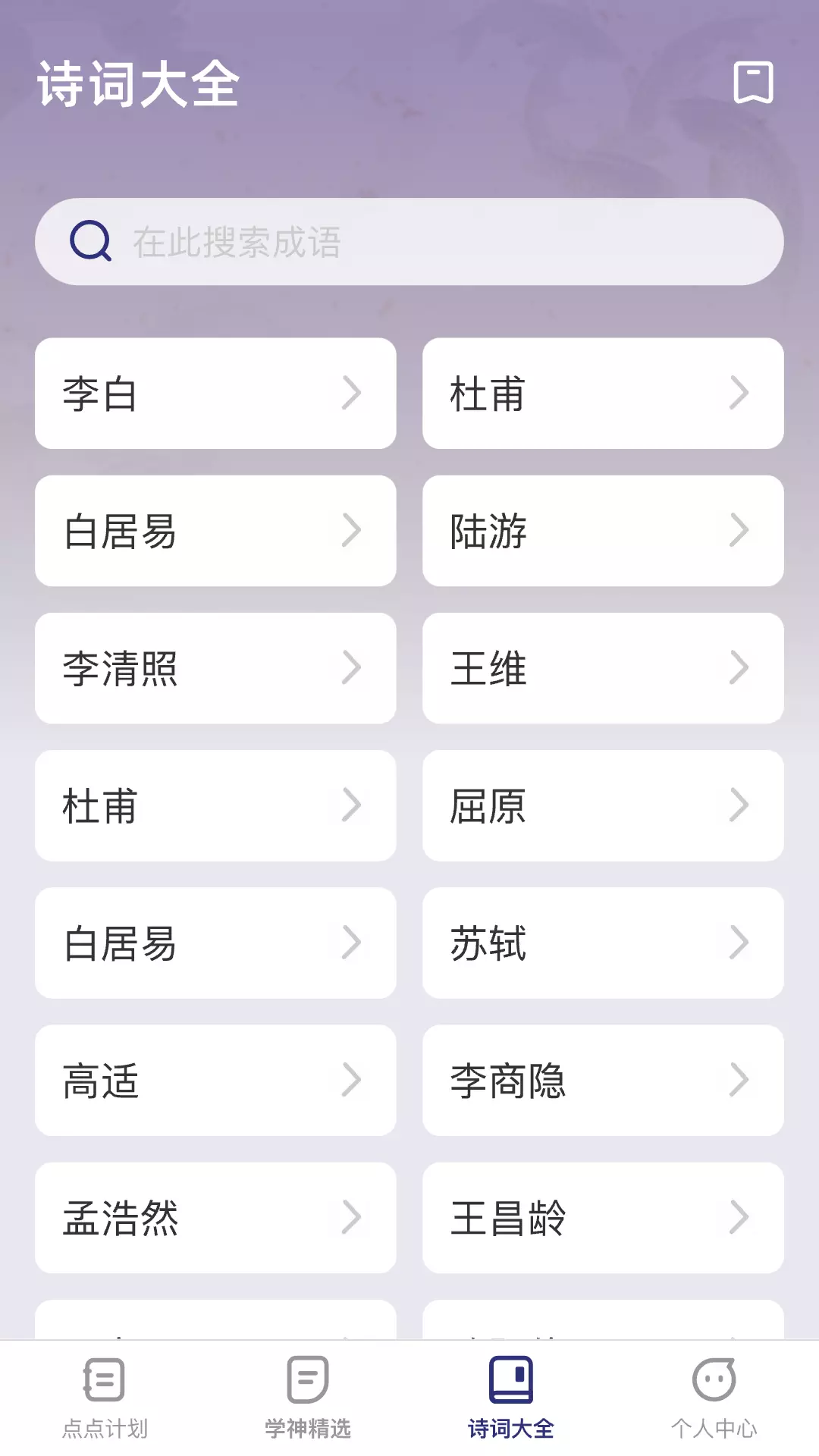This screenshot has height=1456, width=819.
Task: Open poems by 李白
Action: coord(215,394)
